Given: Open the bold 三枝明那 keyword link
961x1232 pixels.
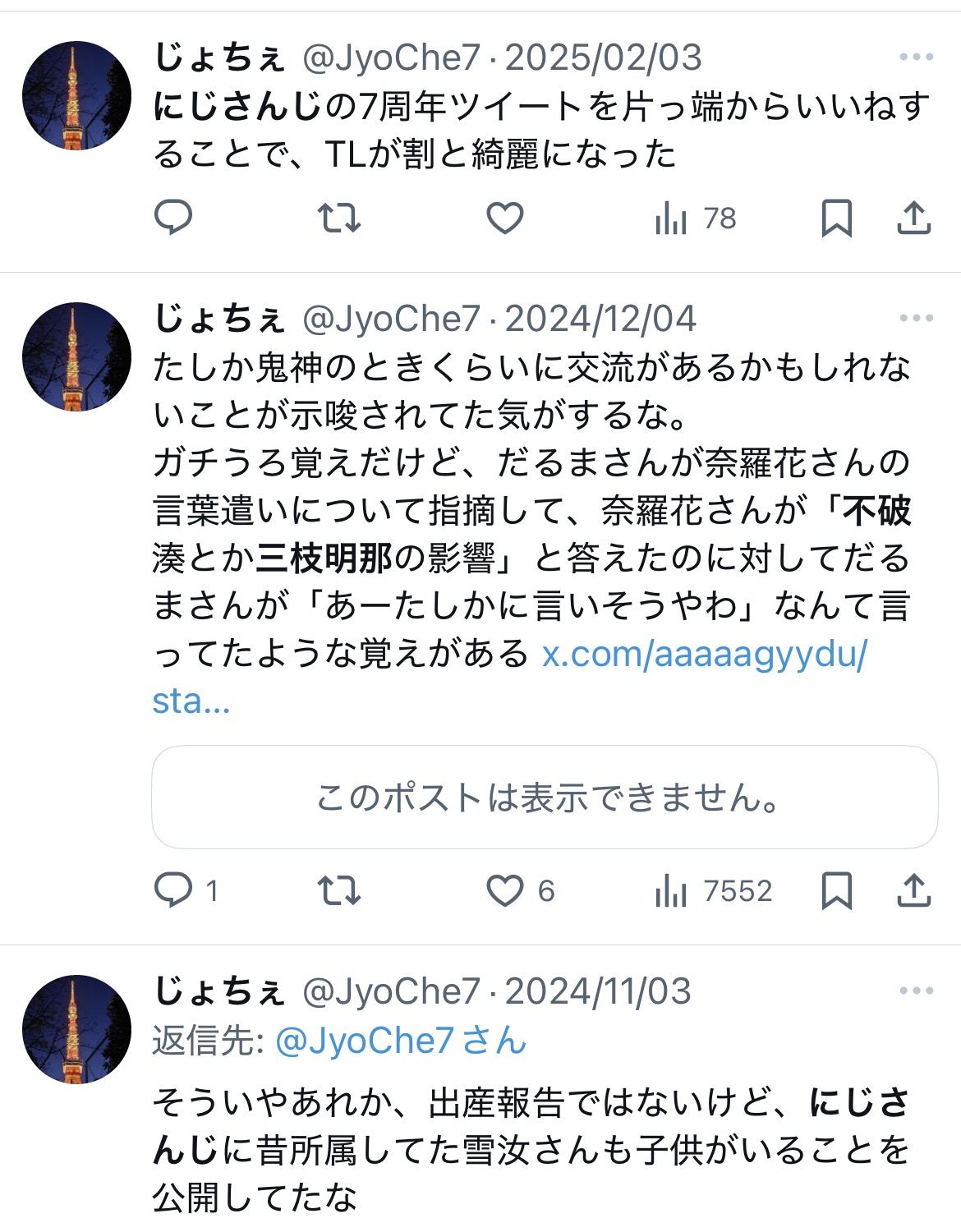Looking at the screenshot, I should point(324,559).
